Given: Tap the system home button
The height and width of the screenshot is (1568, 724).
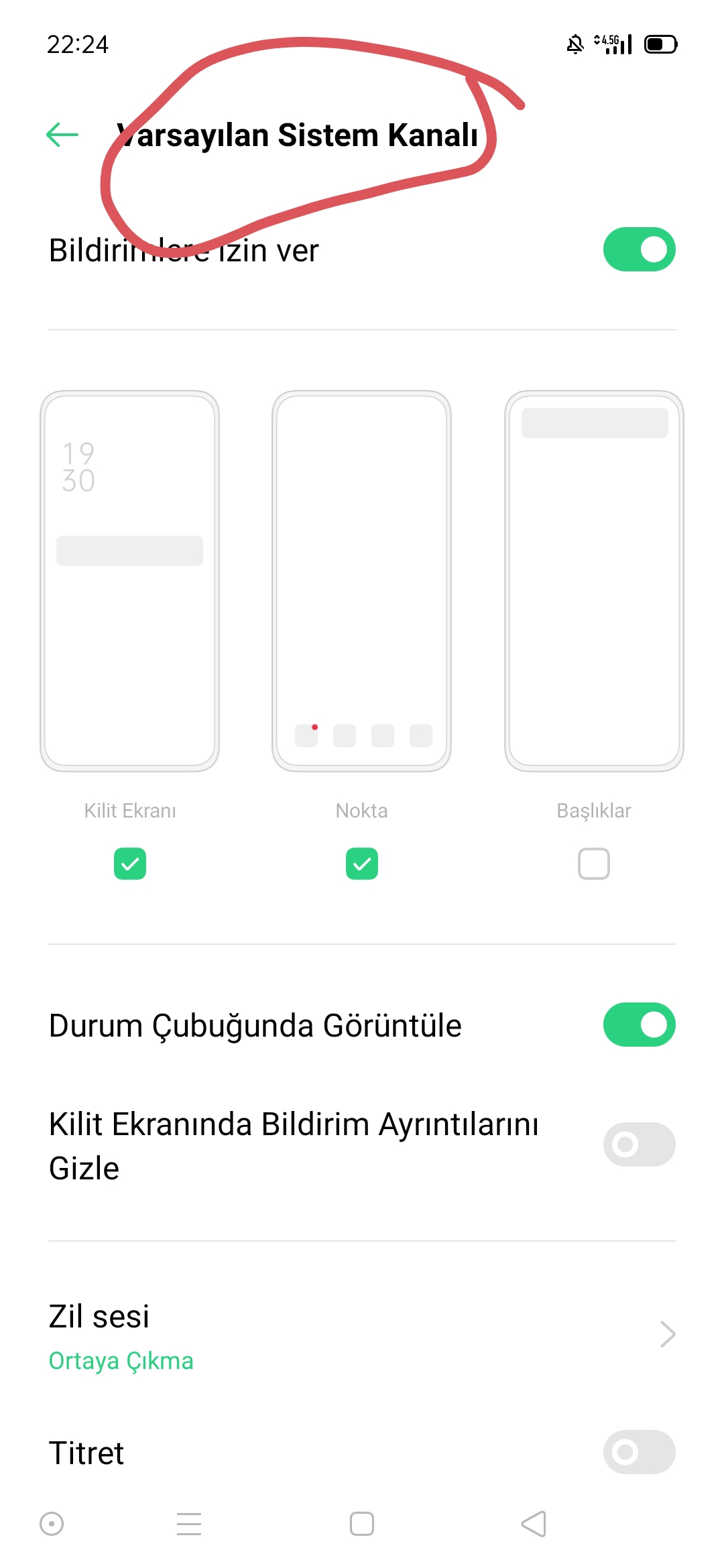Looking at the screenshot, I should click(x=362, y=1524).
